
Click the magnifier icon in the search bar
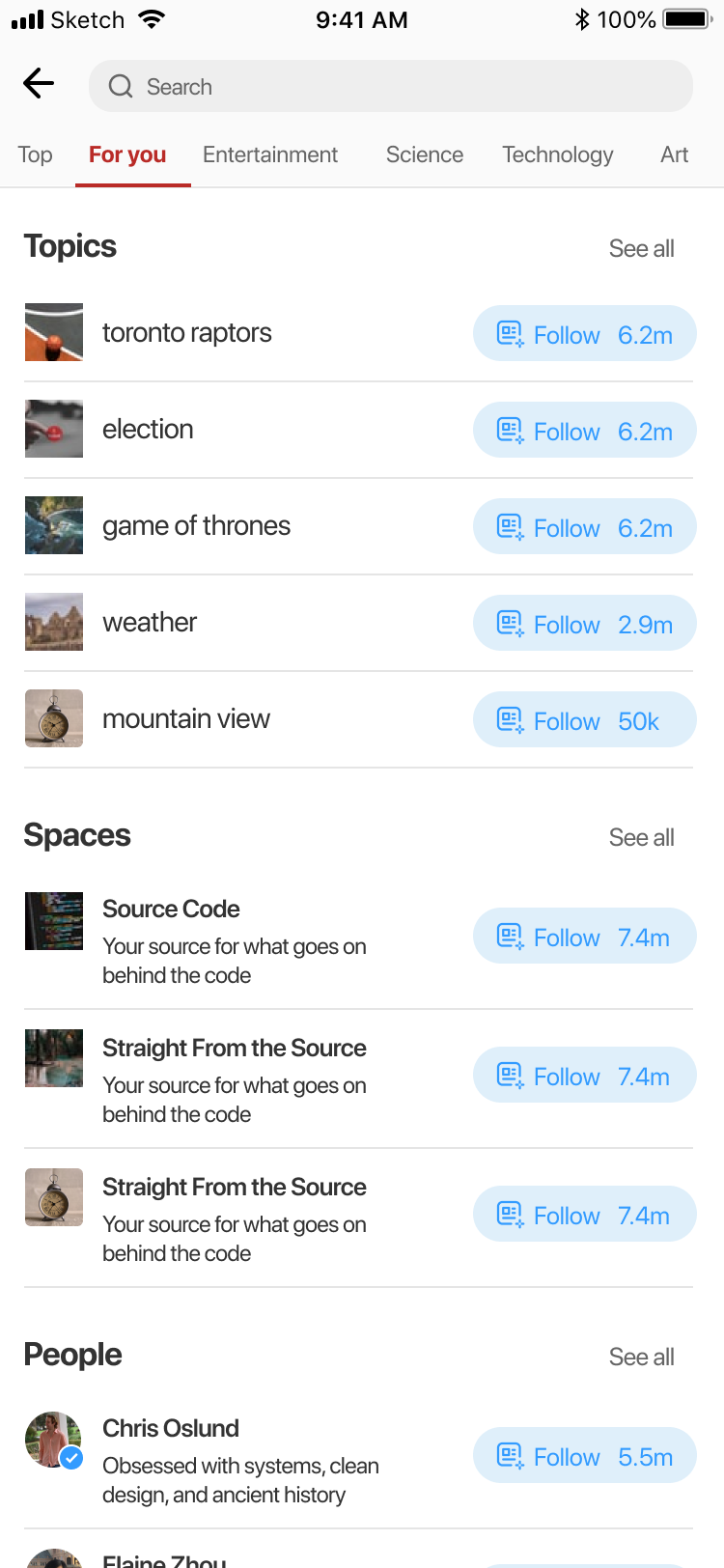pos(120,86)
